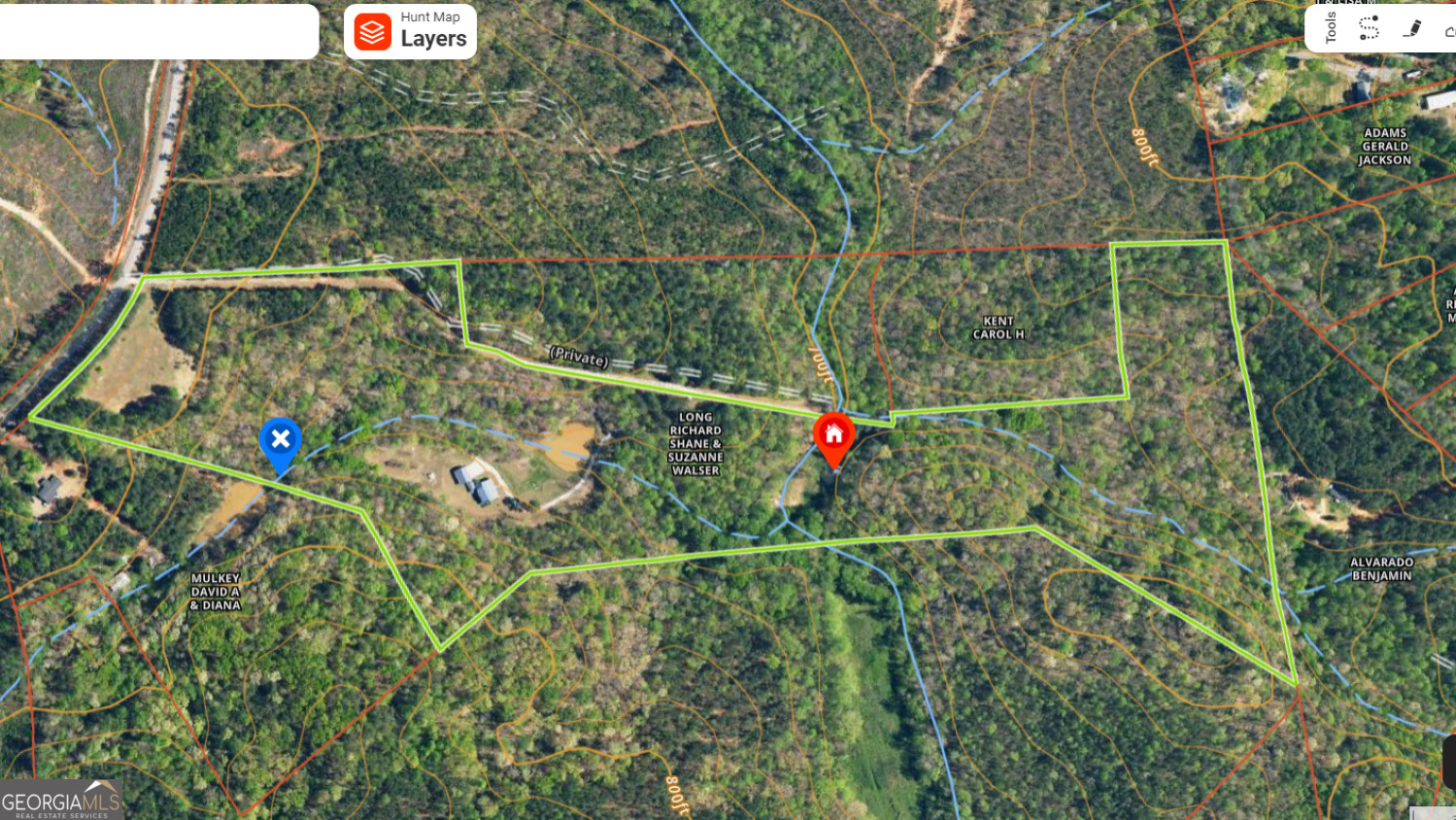Select the pencil line drawing tool
This screenshot has height=820, width=1456.
click(1412, 28)
